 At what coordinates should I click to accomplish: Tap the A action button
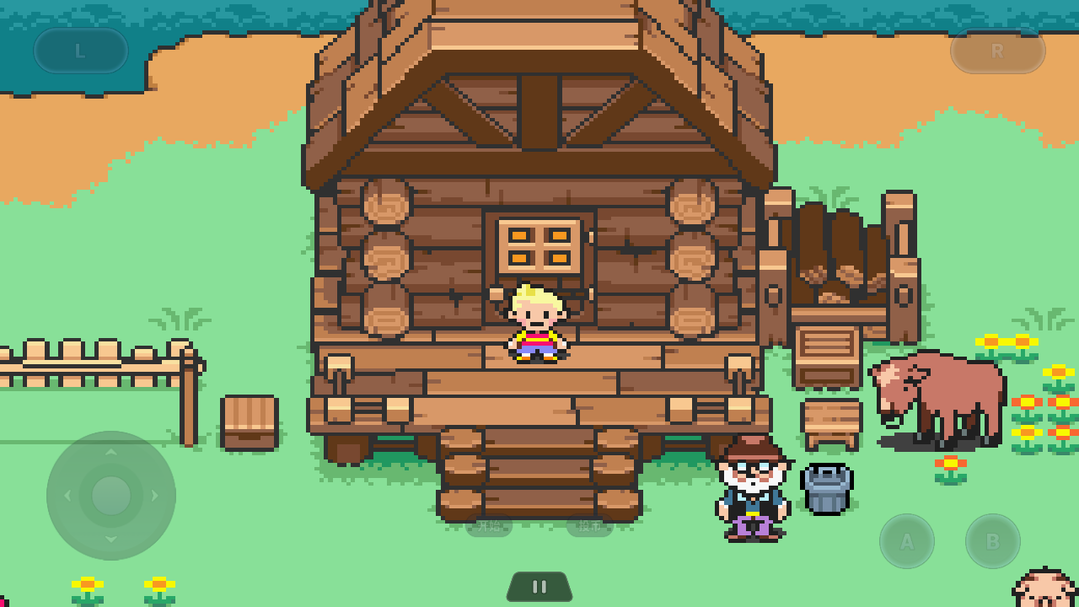[907, 541]
